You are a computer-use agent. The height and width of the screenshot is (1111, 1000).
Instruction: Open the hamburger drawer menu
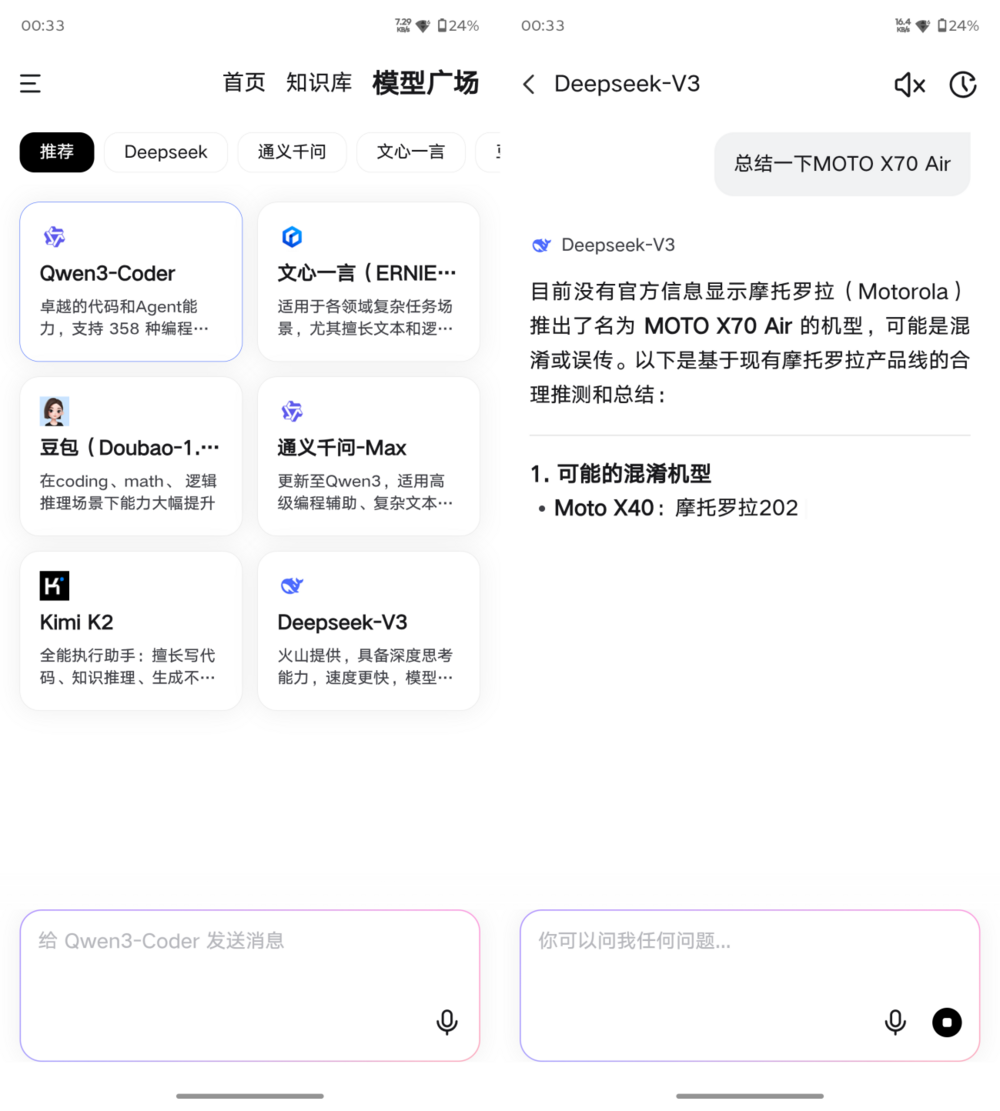[31, 84]
